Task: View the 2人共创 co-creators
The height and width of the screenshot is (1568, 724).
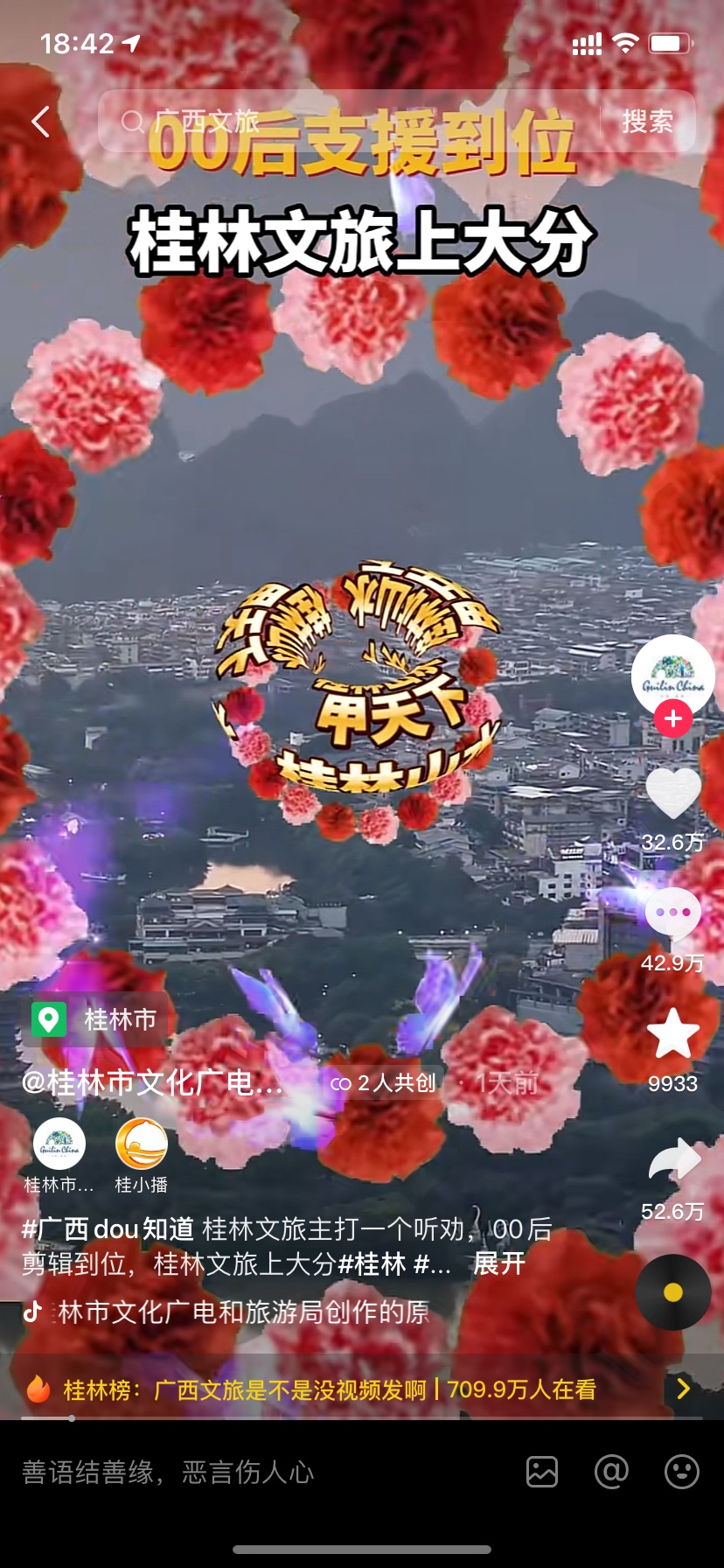Action: coord(383,1083)
